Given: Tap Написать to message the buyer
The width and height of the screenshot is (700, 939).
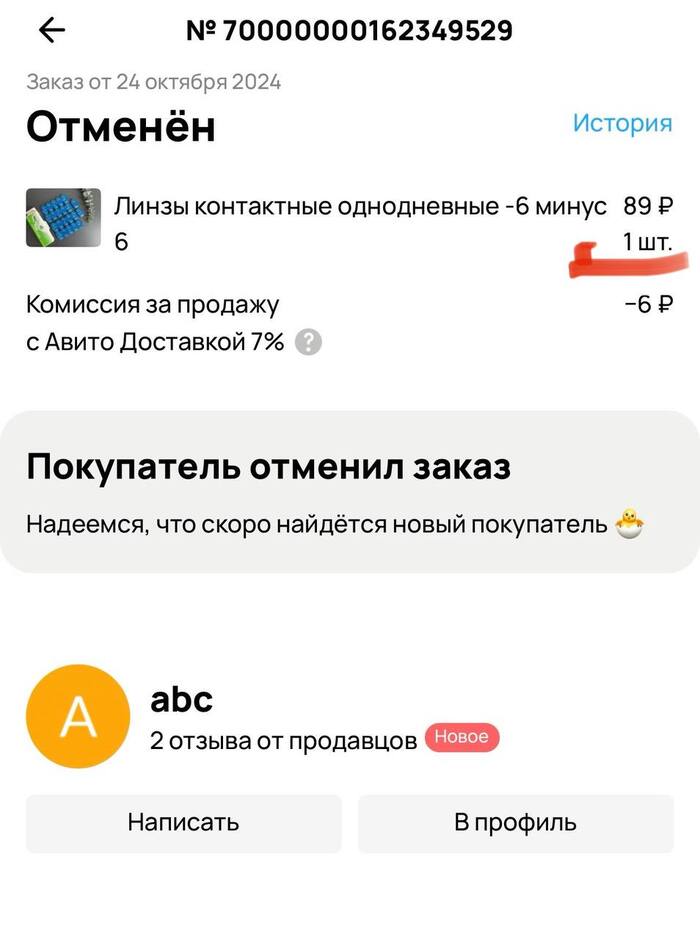Looking at the screenshot, I should pos(183,823).
